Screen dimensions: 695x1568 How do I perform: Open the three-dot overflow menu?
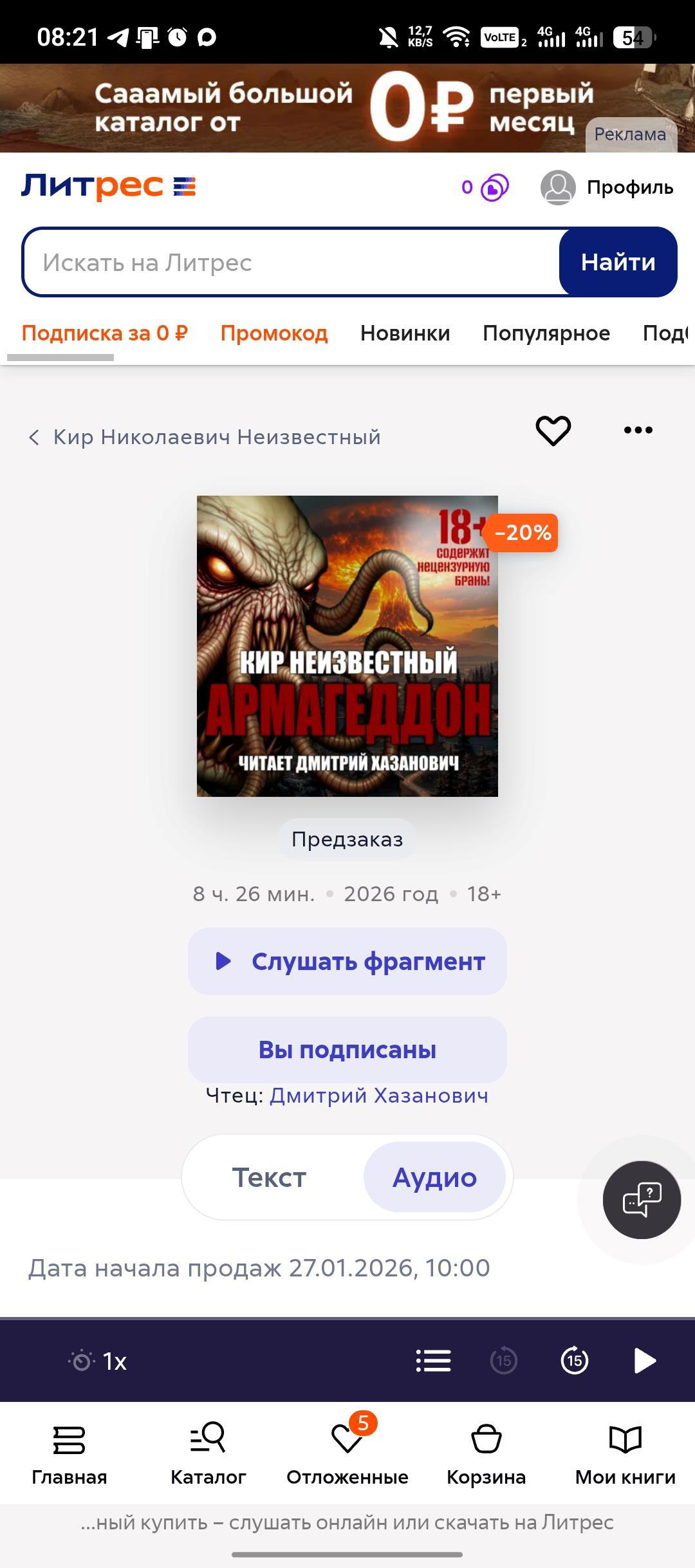coord(638,430)
